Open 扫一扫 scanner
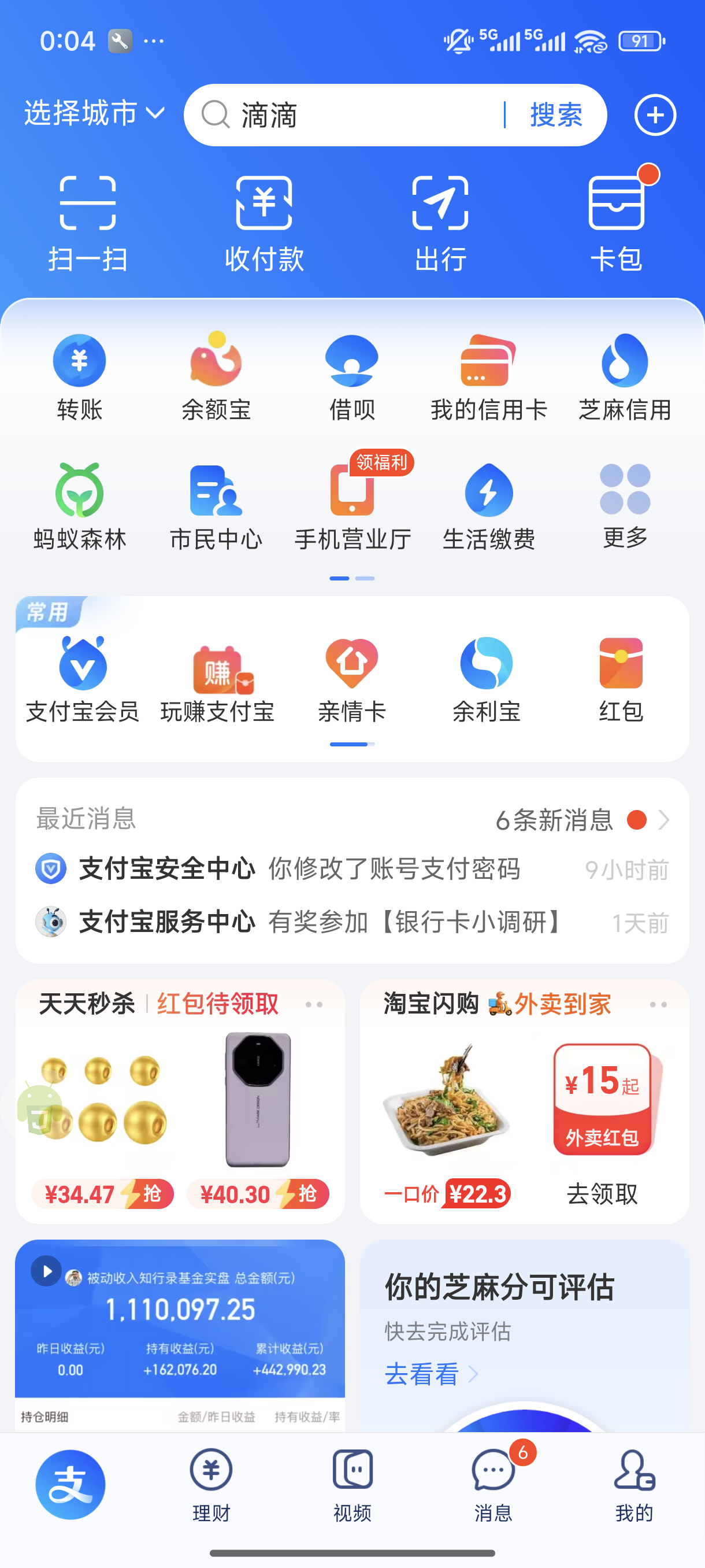This screenshot has height=1568, width=705. pos(88,223)
